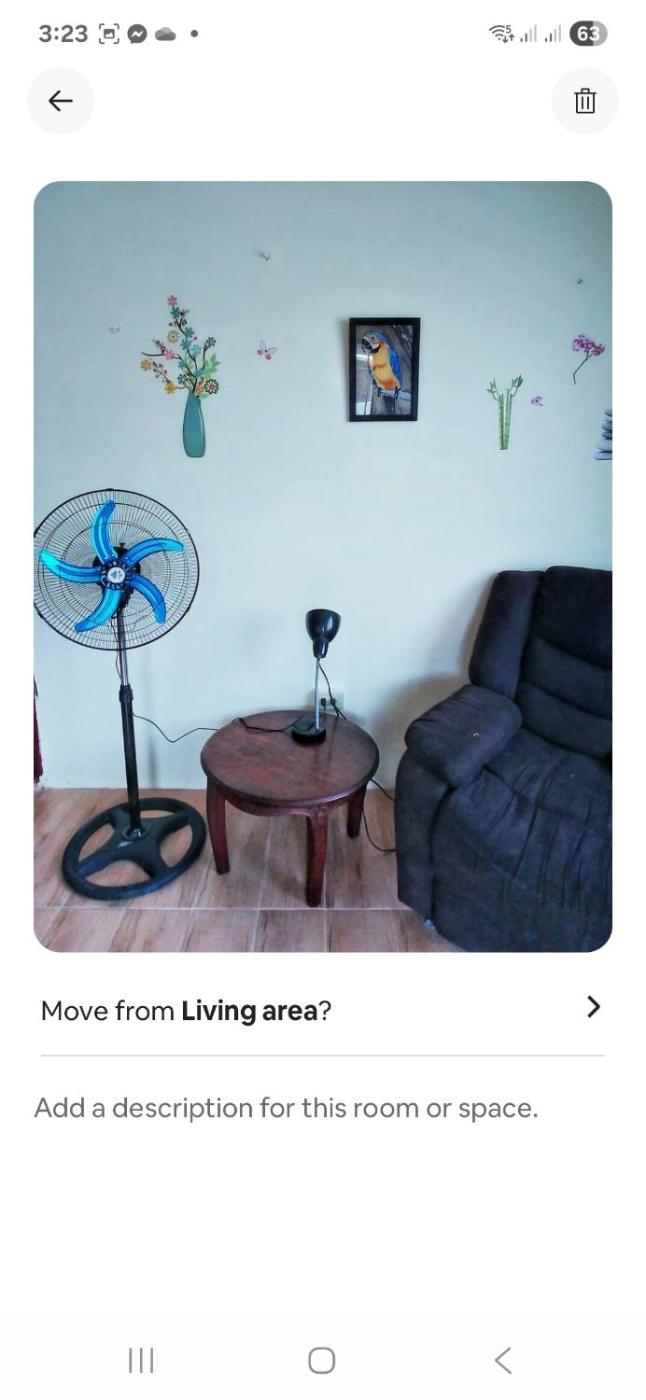Open the recent apps view
Viewport: 646px width, 1400px height.
(141, 1360)
